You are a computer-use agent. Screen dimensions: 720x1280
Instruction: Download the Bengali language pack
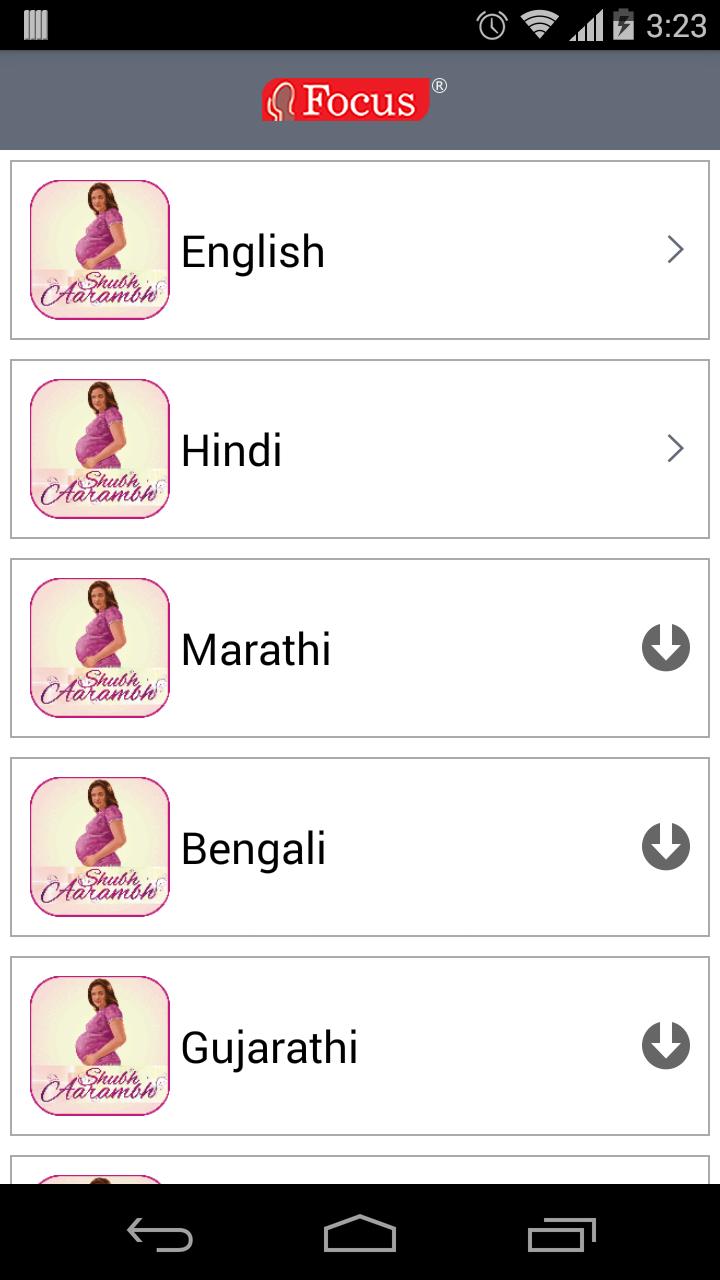(665, 846)
